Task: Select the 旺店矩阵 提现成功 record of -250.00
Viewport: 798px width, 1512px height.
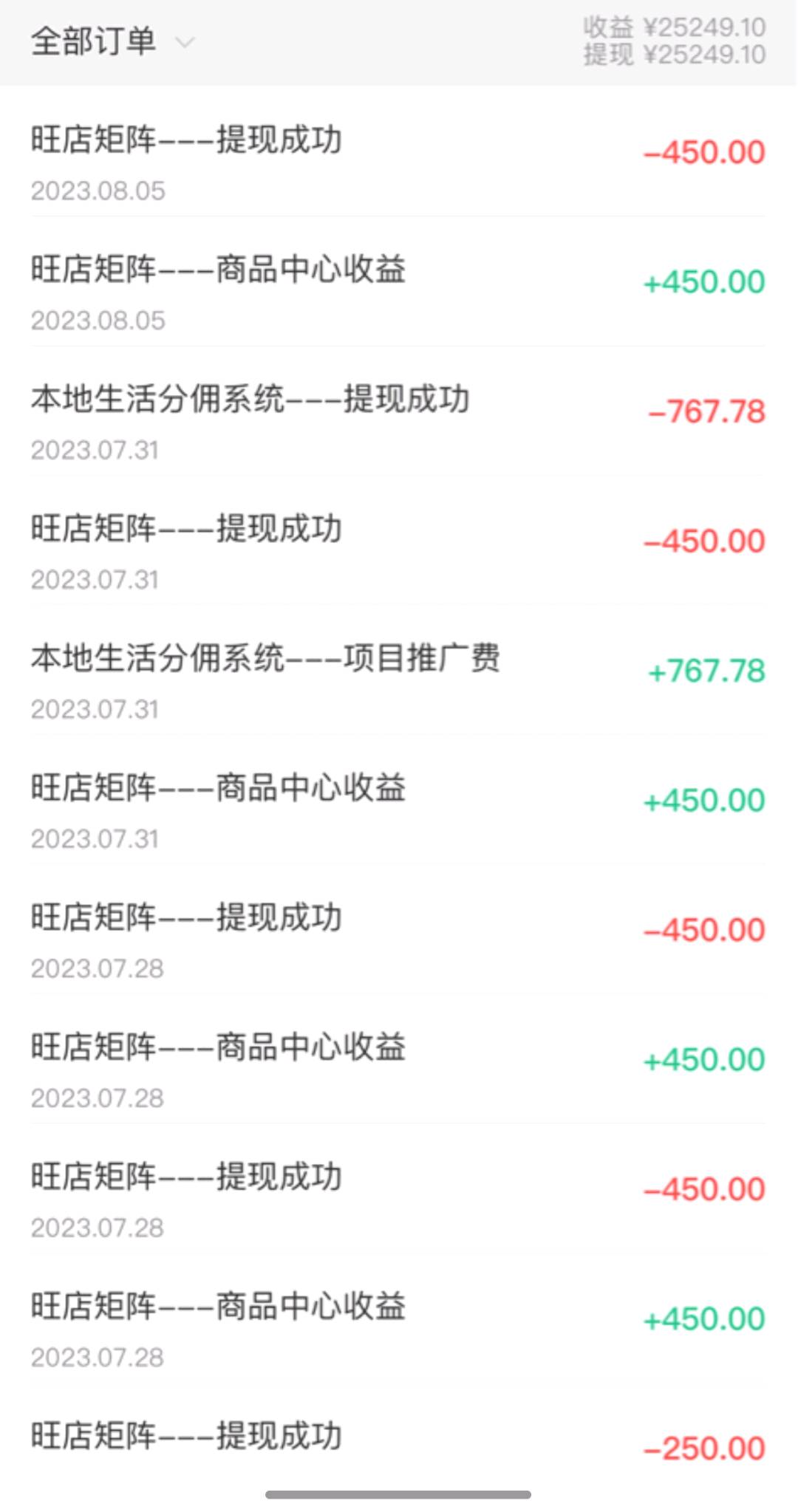Action: click(398, 1444)
